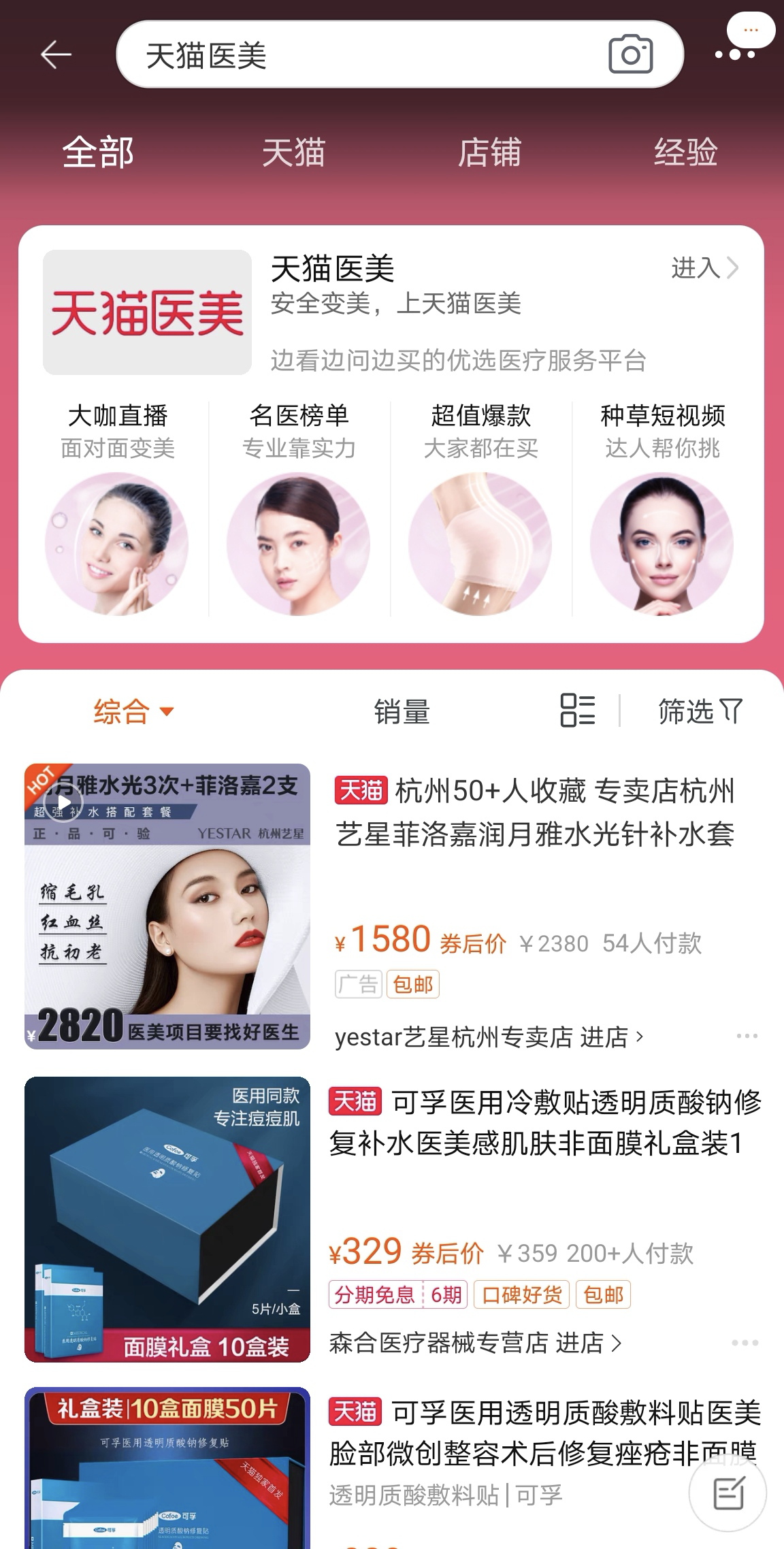Open the 筛选 filter panel
The height and width of the screenshot is (1549, 784).
click(x=700, y=712)
